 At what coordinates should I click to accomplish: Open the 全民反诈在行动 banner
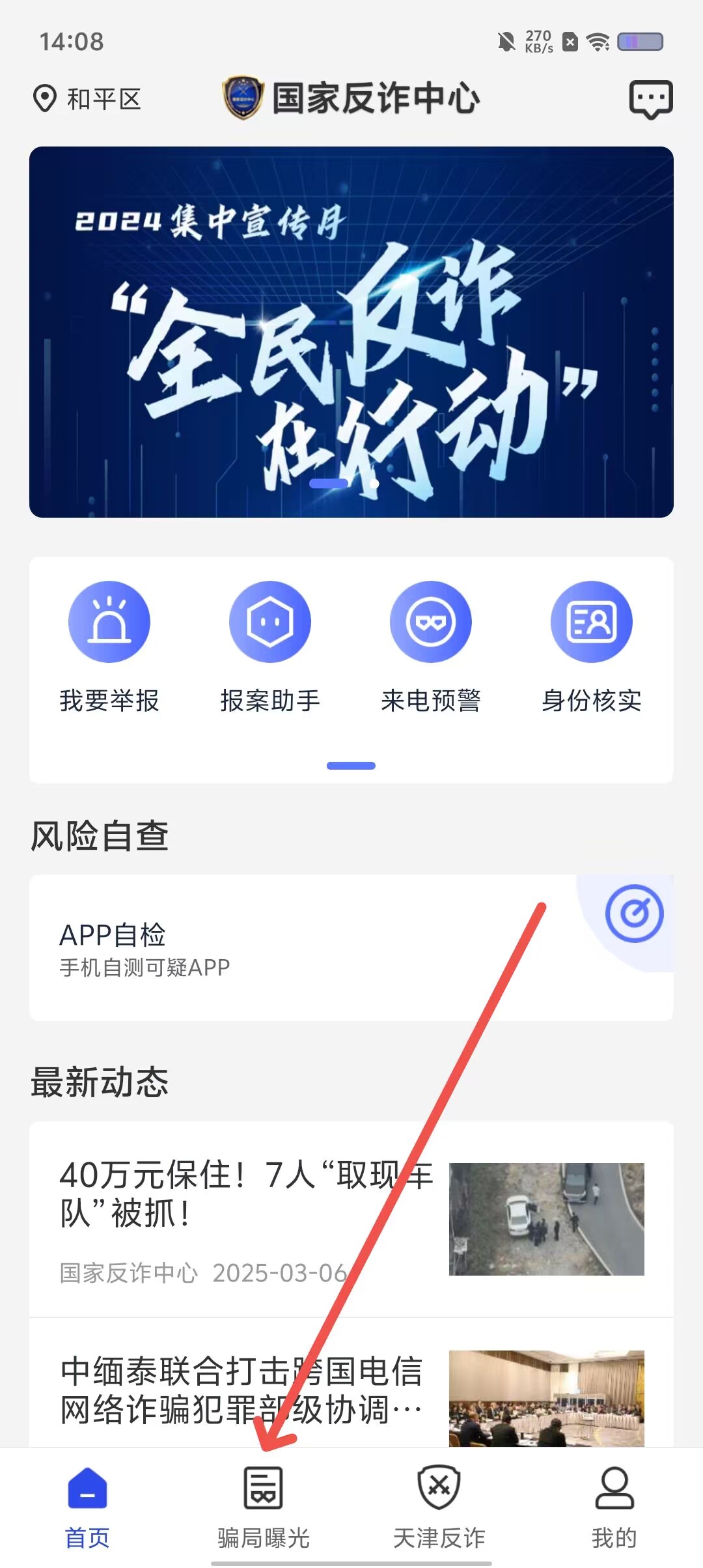click(351, 332)
